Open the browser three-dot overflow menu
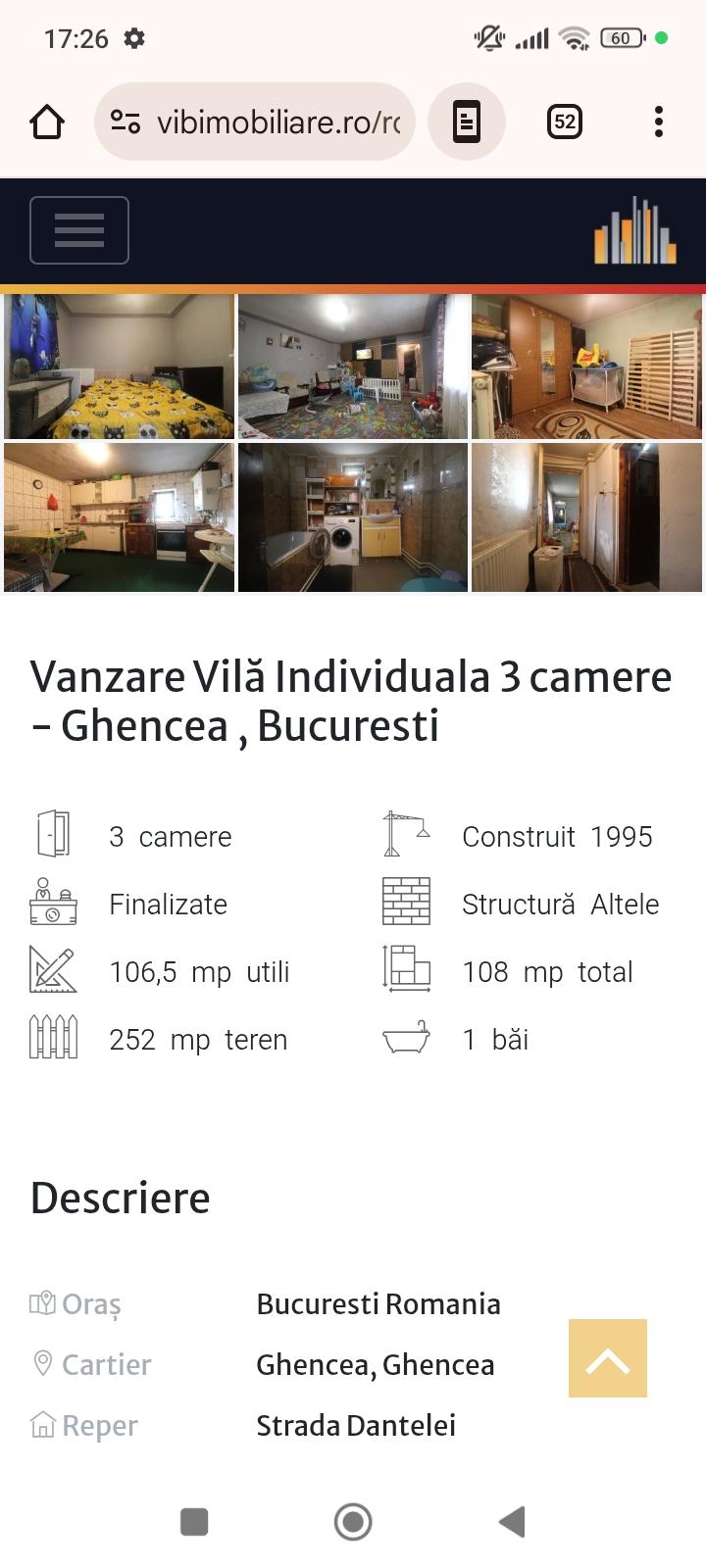The width and height of the screenshot is (706, 1568). 659,122
